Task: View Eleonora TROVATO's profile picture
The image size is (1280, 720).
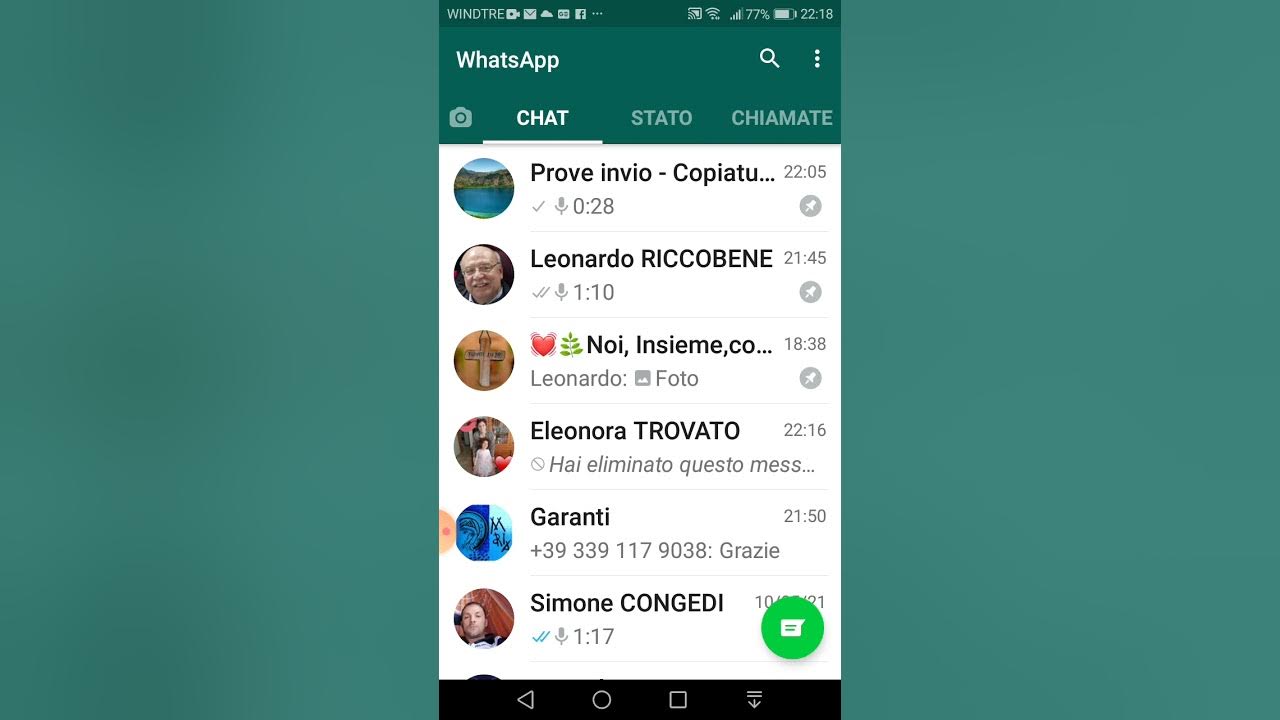Action: point(484,447)
